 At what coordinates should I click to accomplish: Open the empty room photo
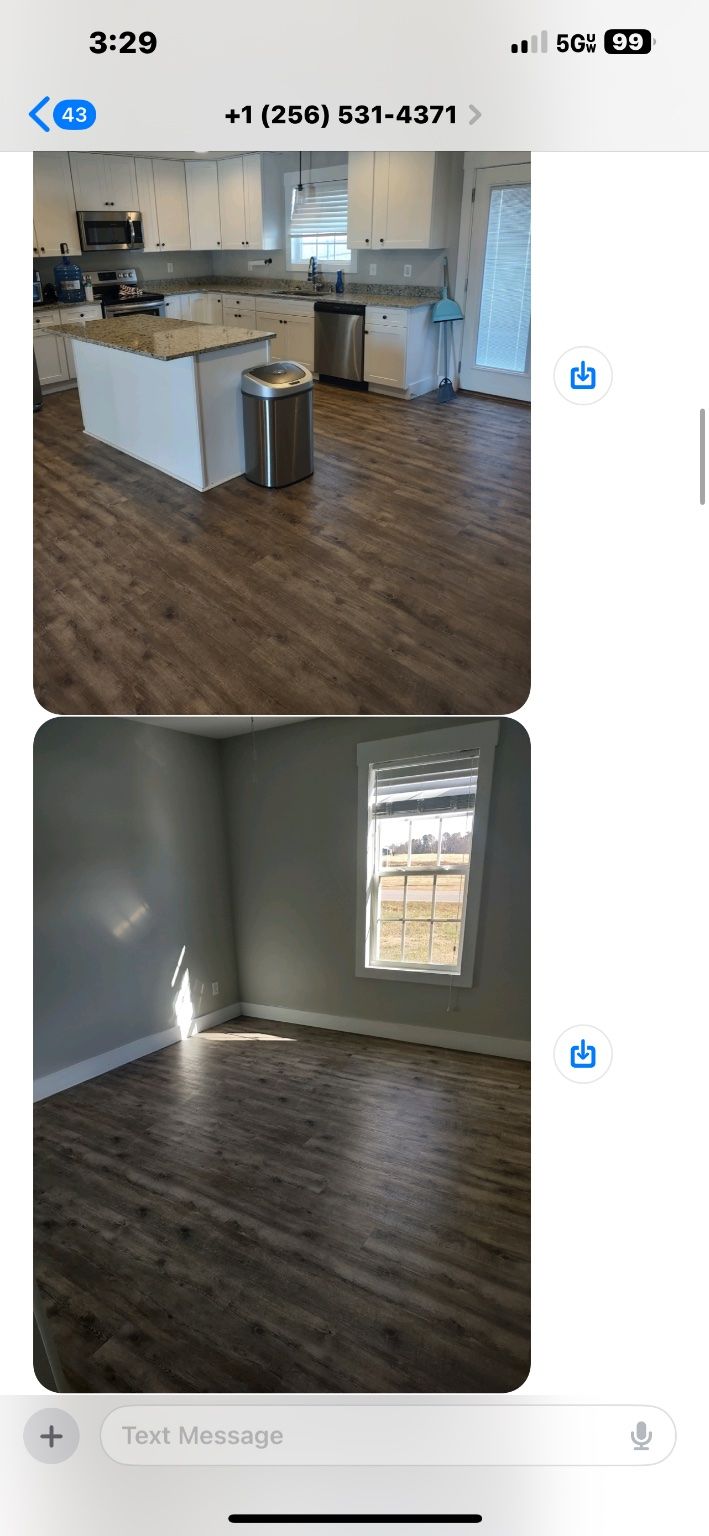coord(282,1054)
